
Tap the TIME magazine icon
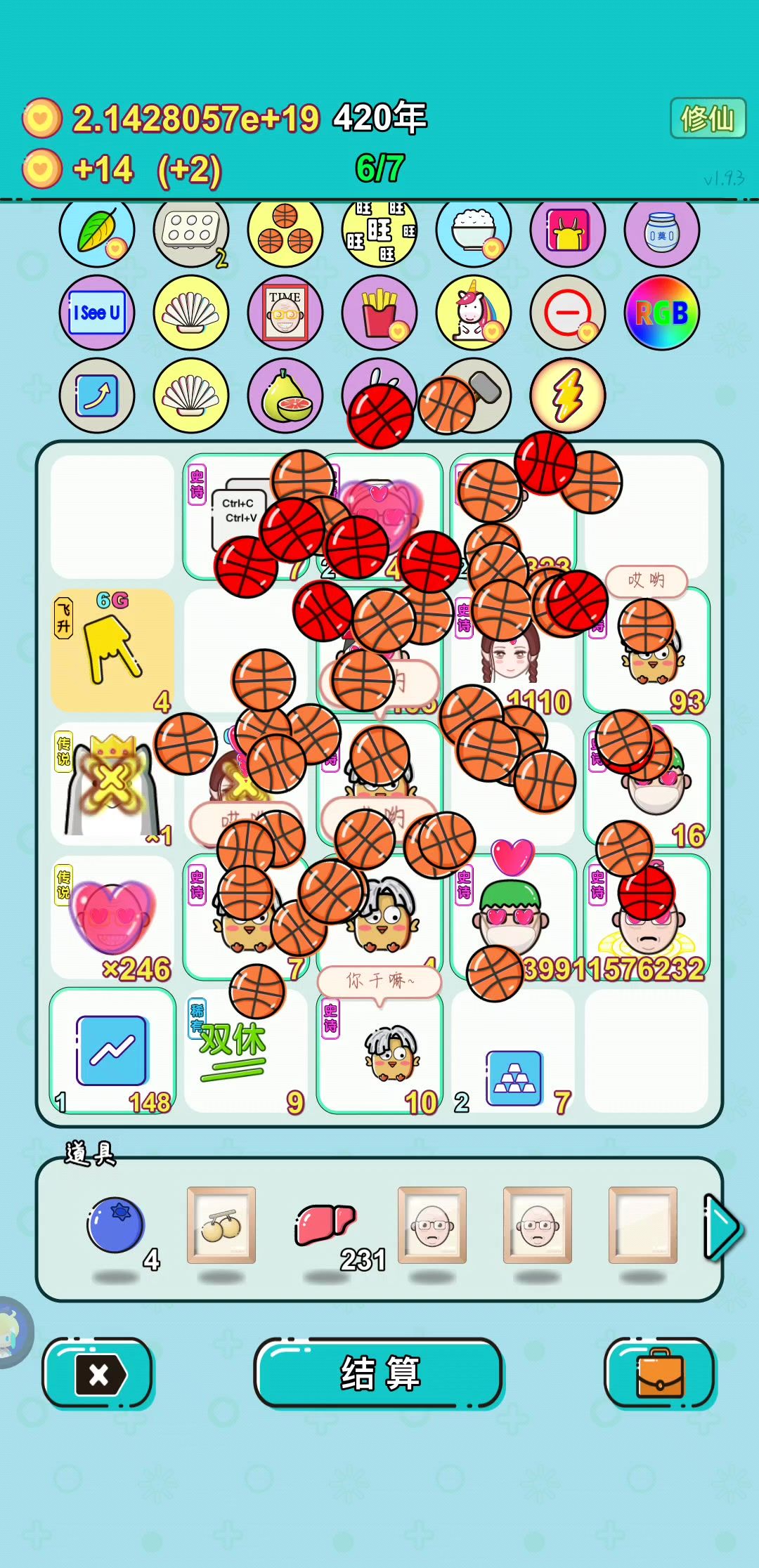285,313
